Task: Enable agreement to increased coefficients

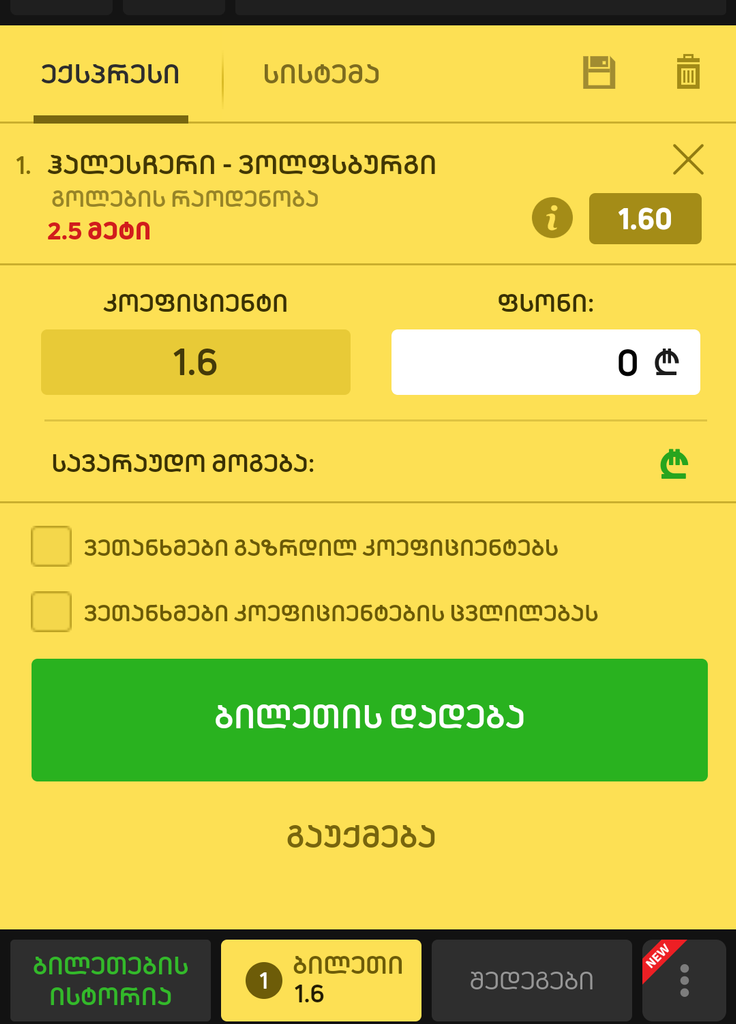Action: tap(51, 547)
